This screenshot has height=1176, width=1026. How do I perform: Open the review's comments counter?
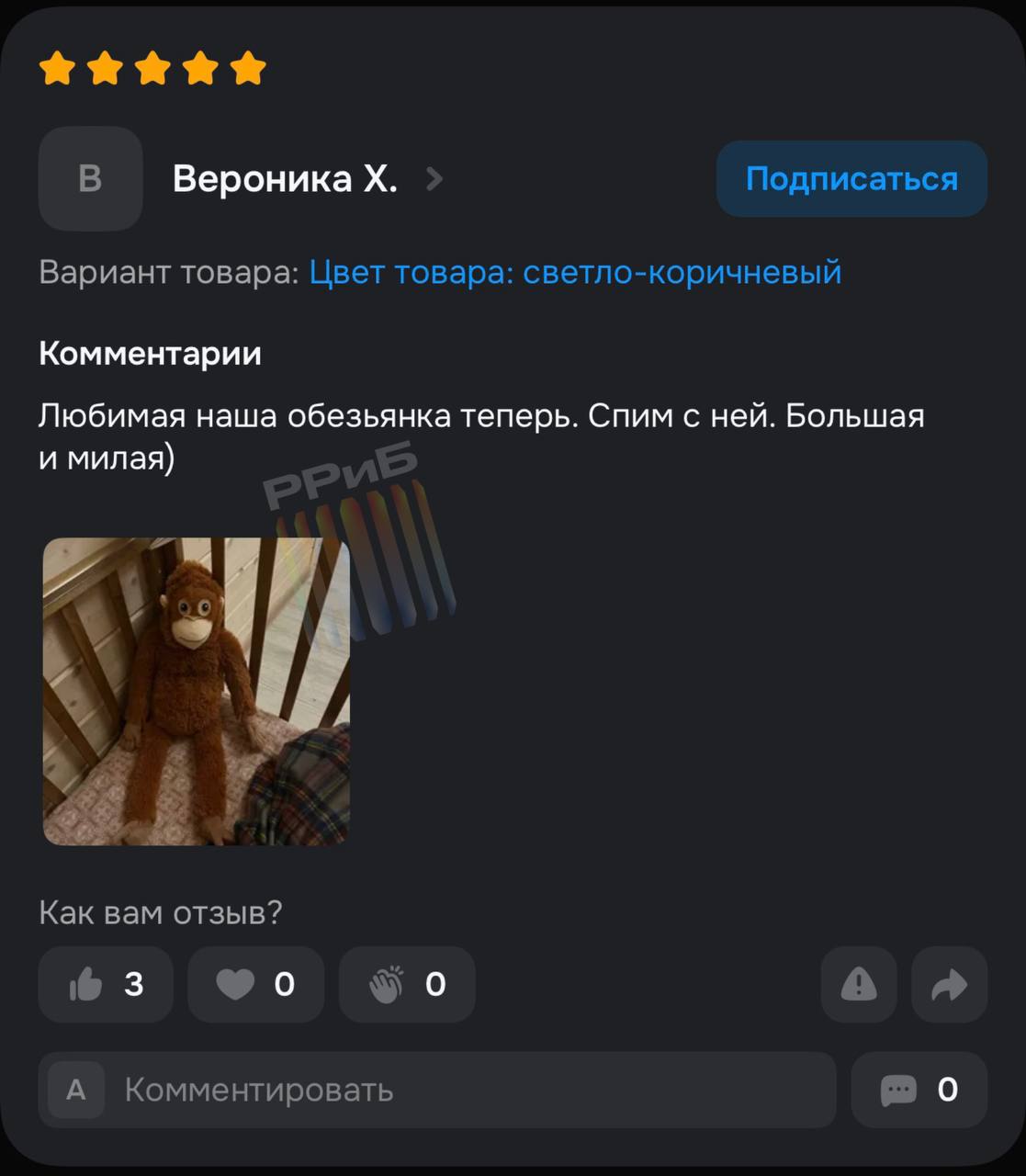coord(919,1091)
